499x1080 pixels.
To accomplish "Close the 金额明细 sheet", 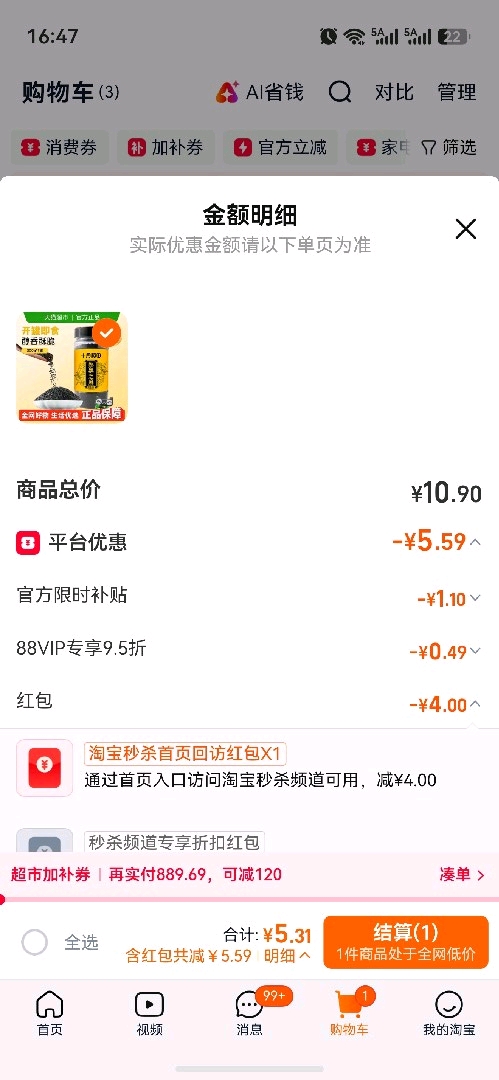I will [466, 229].
